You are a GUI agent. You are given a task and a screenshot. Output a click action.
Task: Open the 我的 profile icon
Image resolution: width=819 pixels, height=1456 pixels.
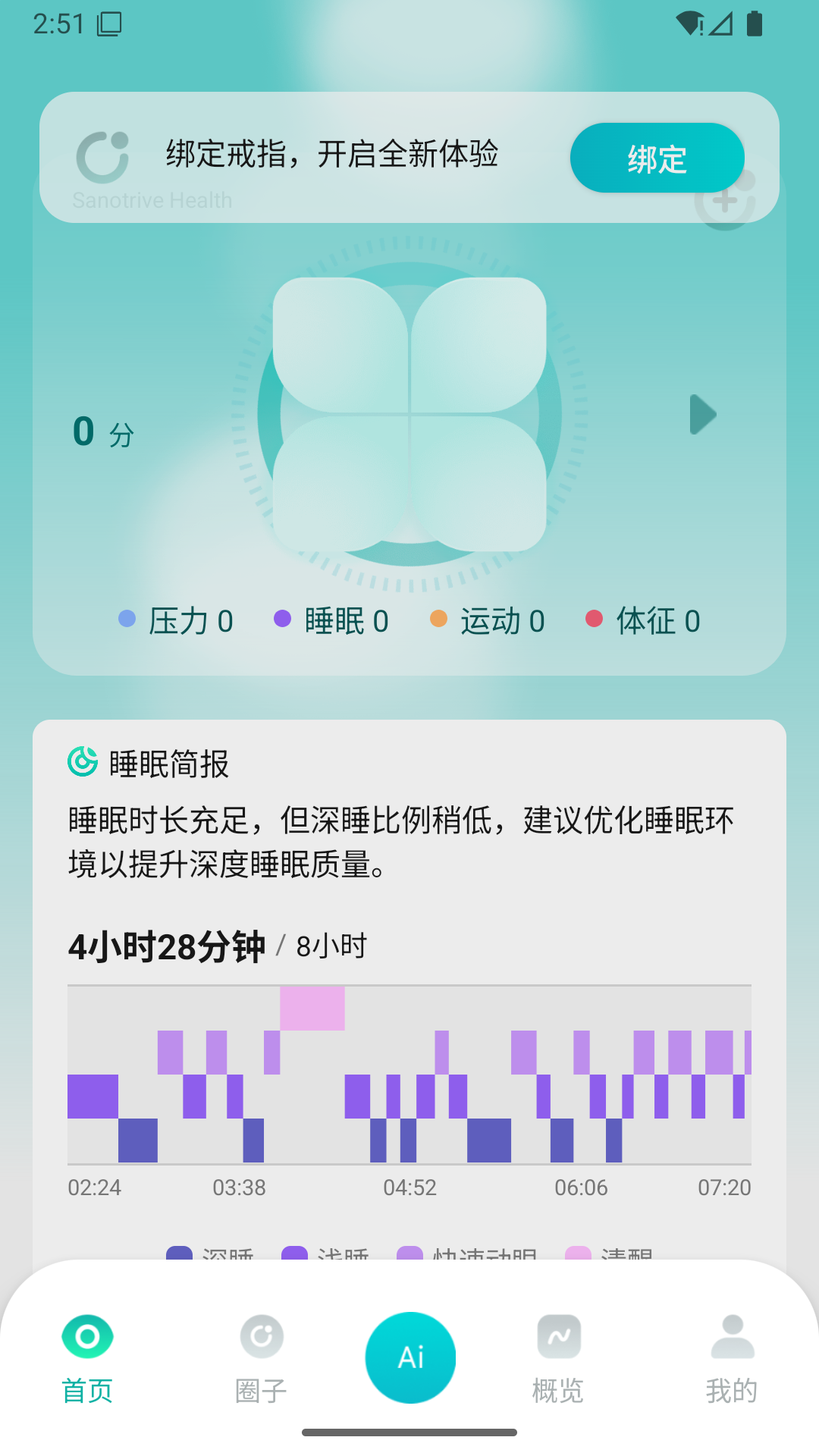point(730,1335)
